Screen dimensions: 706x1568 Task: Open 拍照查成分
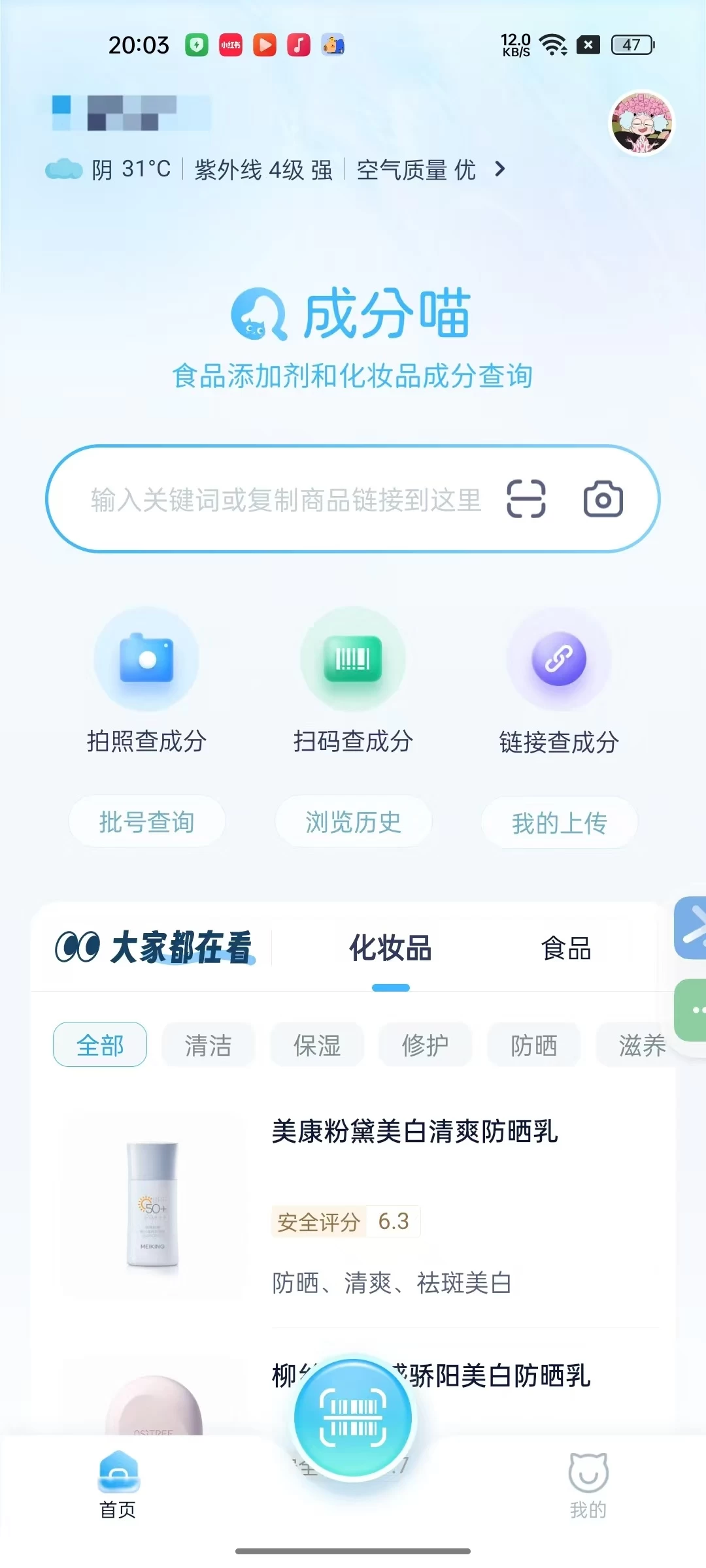point(146,681)
